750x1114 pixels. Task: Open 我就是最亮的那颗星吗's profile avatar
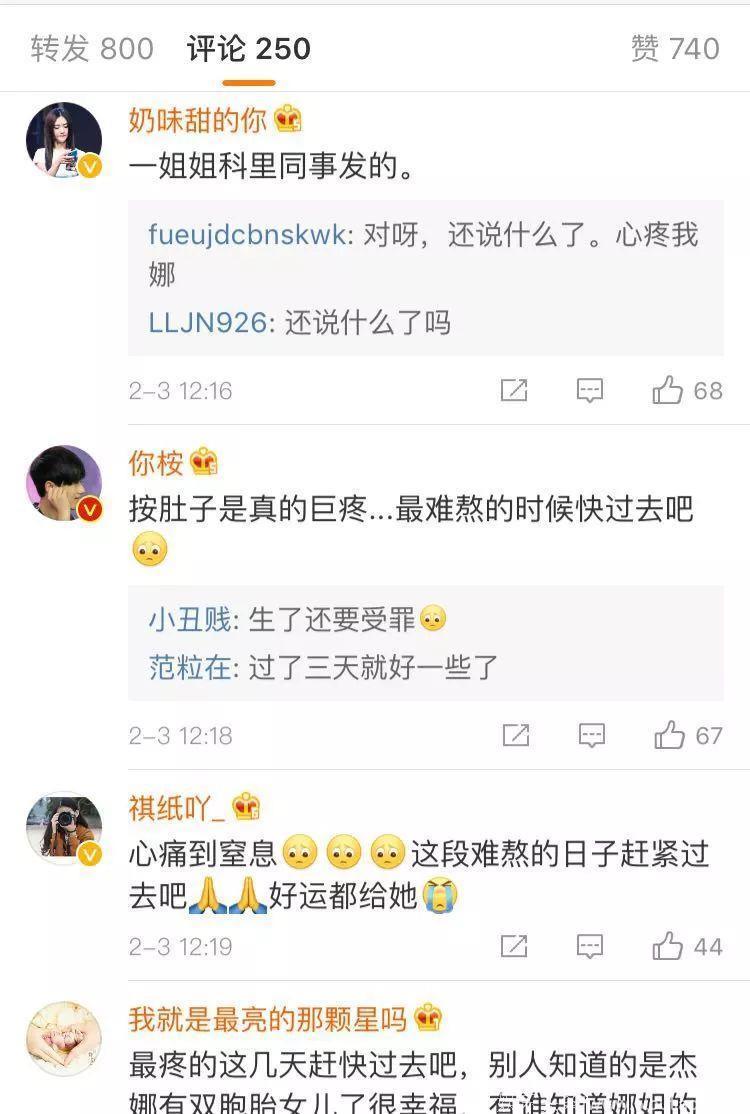pos(64,1040)
